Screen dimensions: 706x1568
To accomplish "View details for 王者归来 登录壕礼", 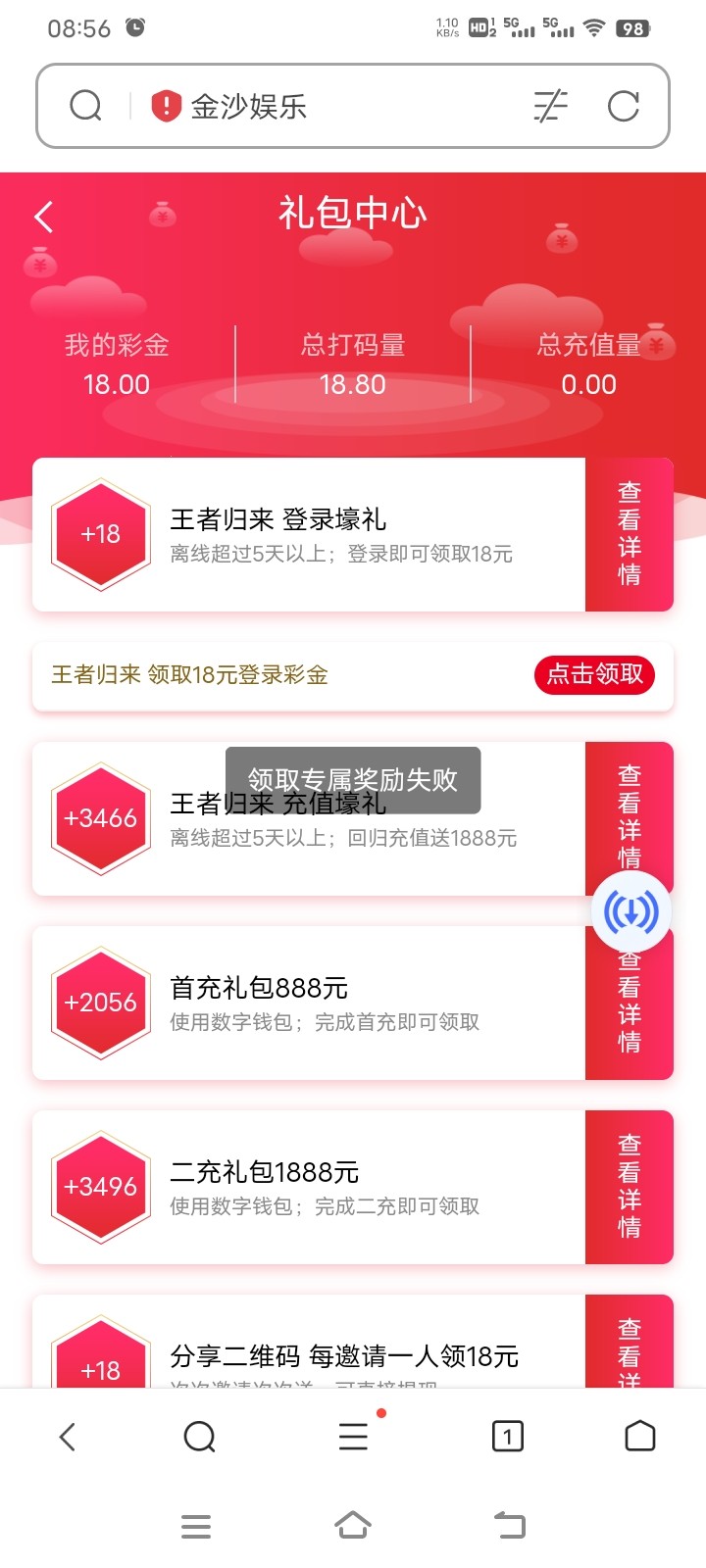I will point(629,534).
